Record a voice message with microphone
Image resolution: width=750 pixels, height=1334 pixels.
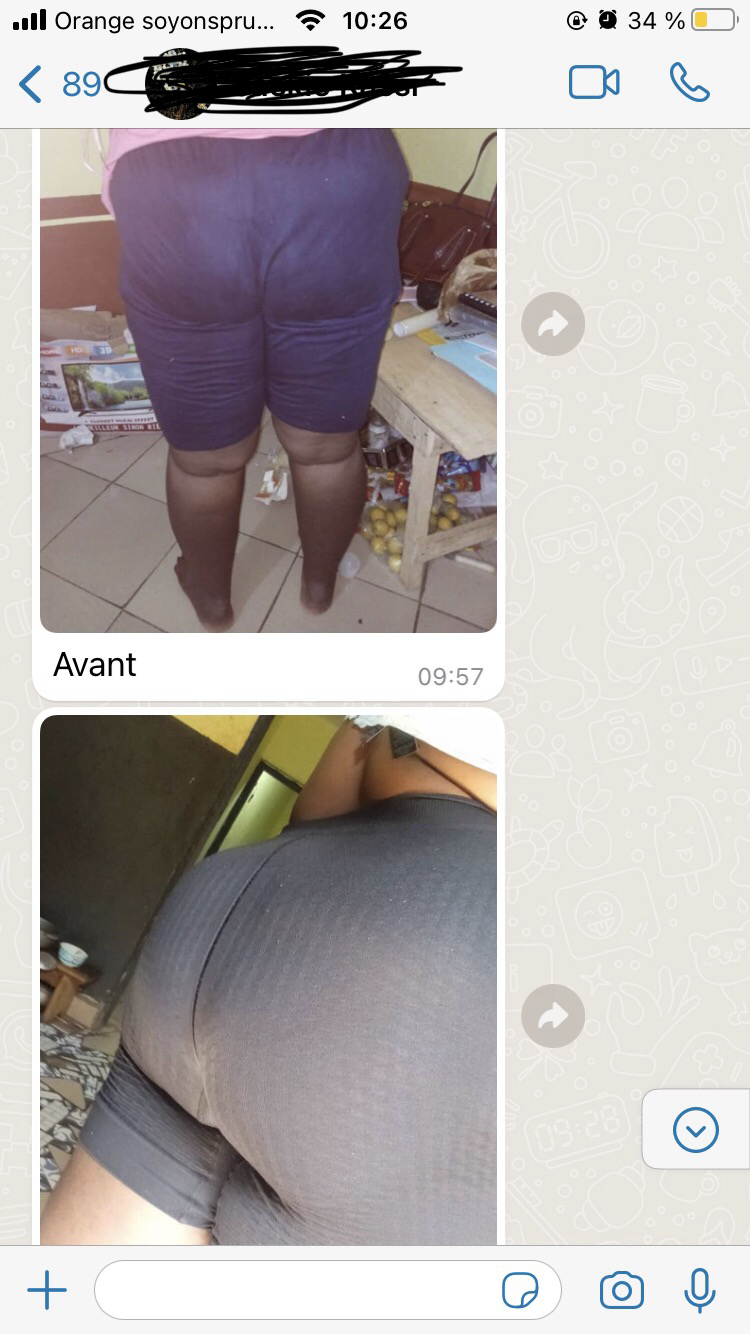(700, 1291)
